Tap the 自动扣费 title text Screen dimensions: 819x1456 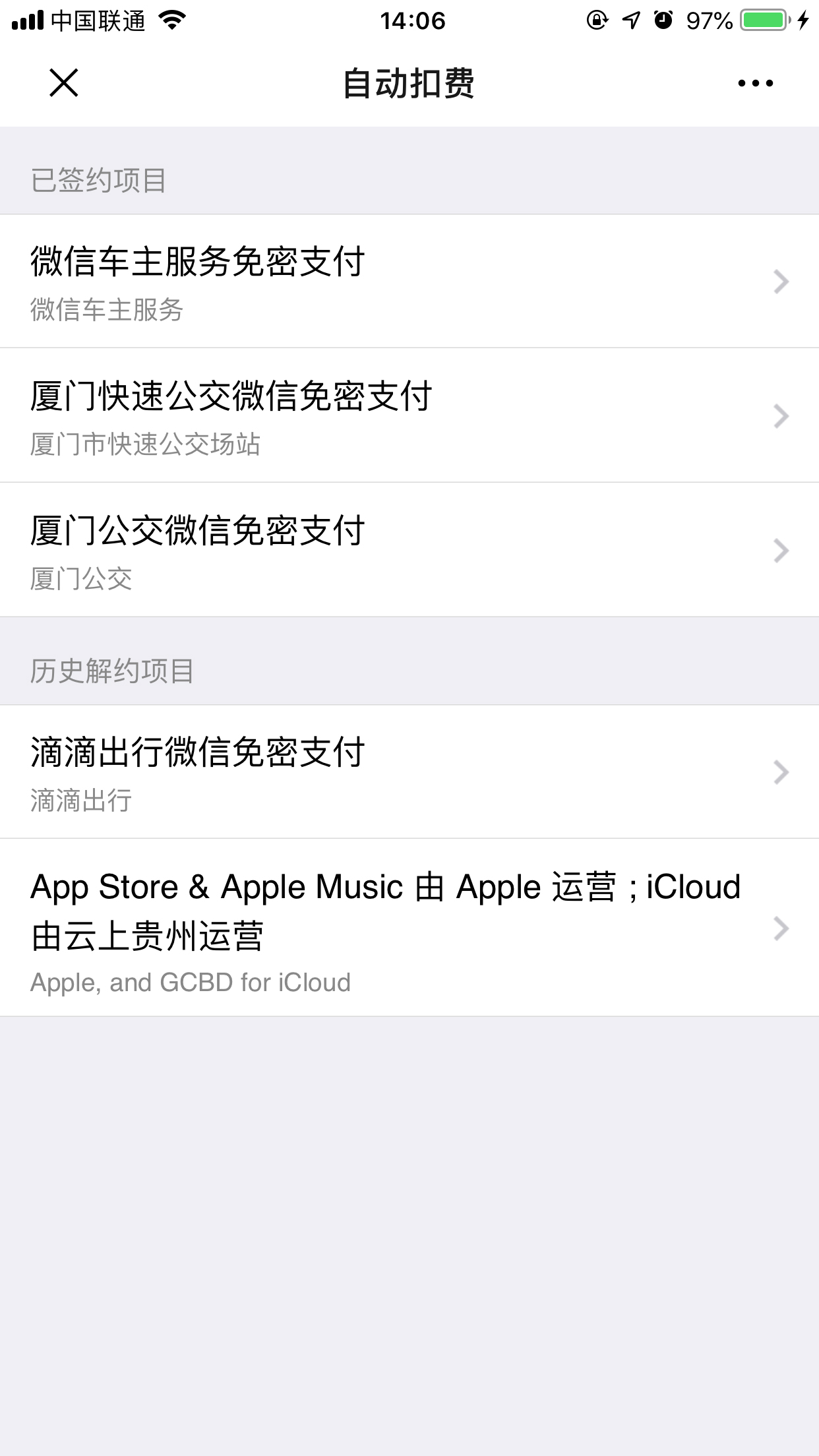pyautogui.click(x=409, y=82)
